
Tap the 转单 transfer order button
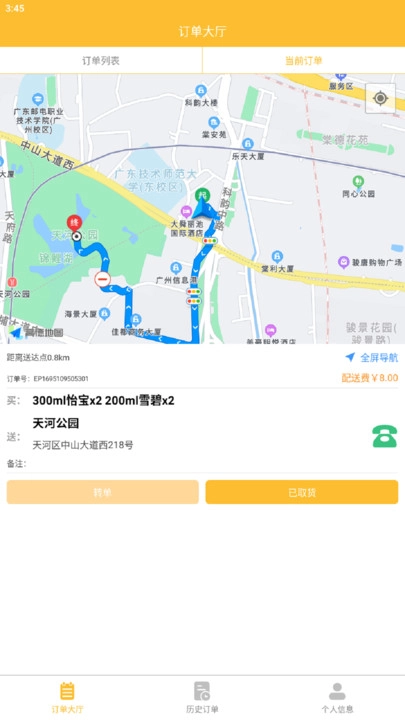click(102, 492)
